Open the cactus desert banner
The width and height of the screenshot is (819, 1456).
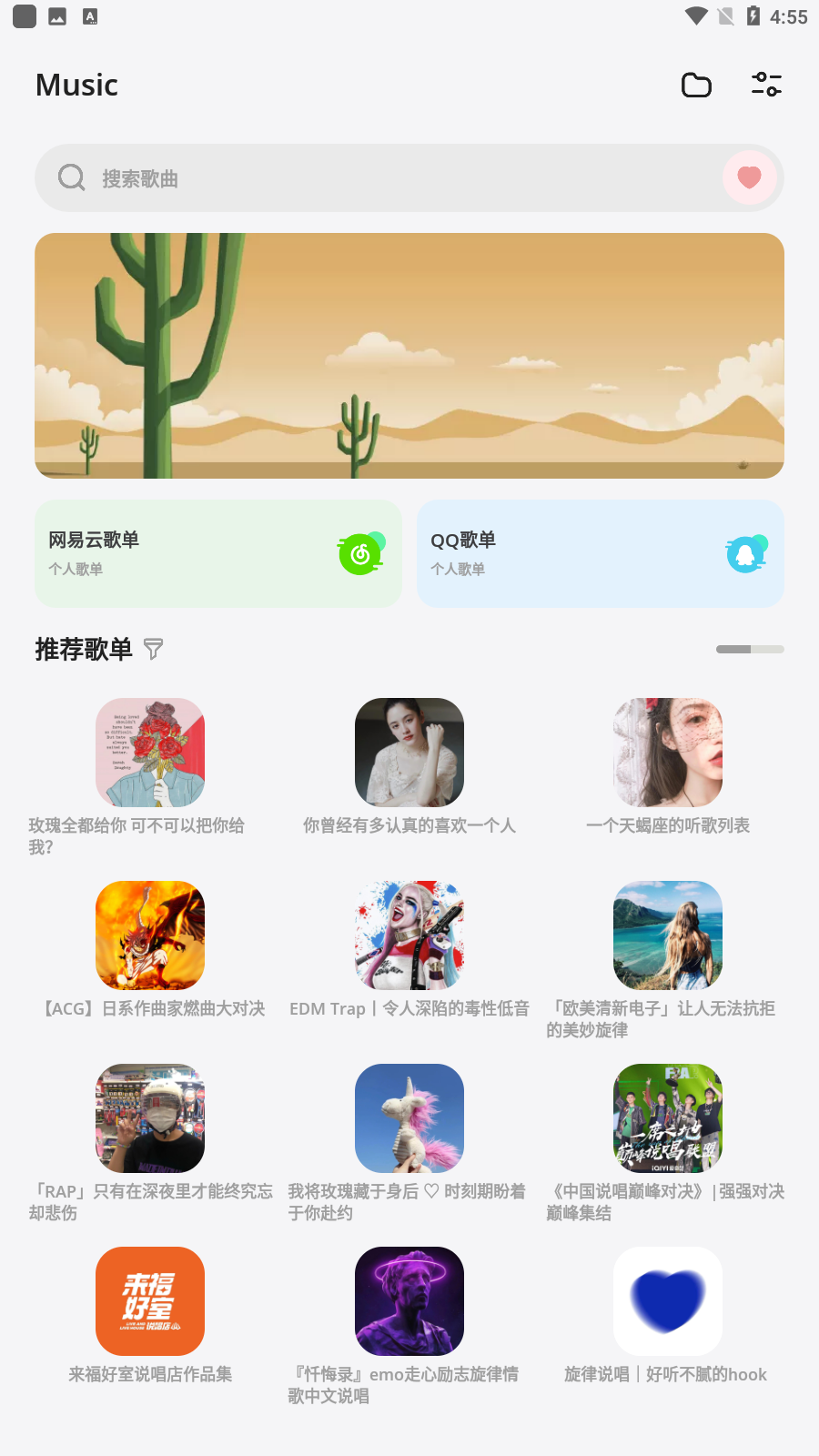point(409,356)
